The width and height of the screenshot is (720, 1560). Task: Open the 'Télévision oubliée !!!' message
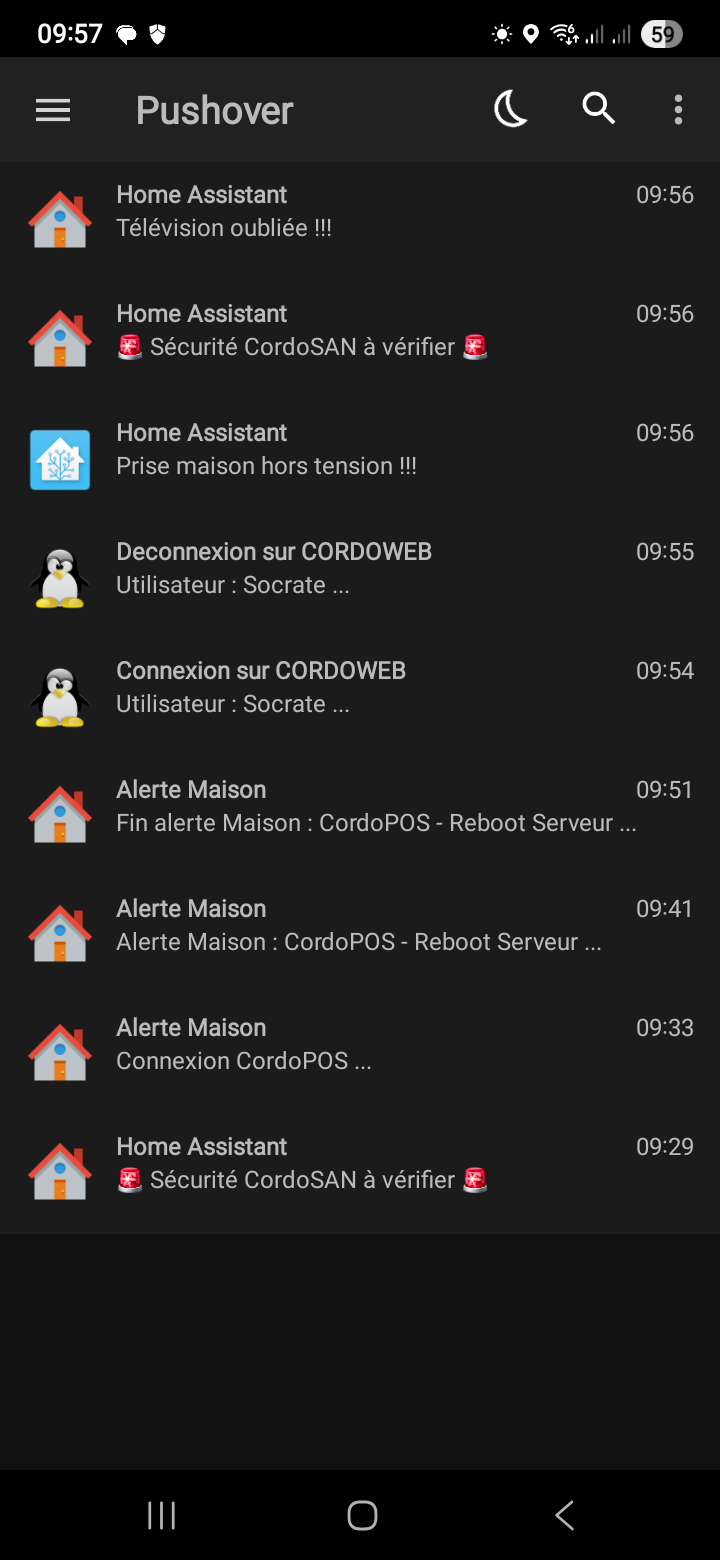(x=360, y=222)
